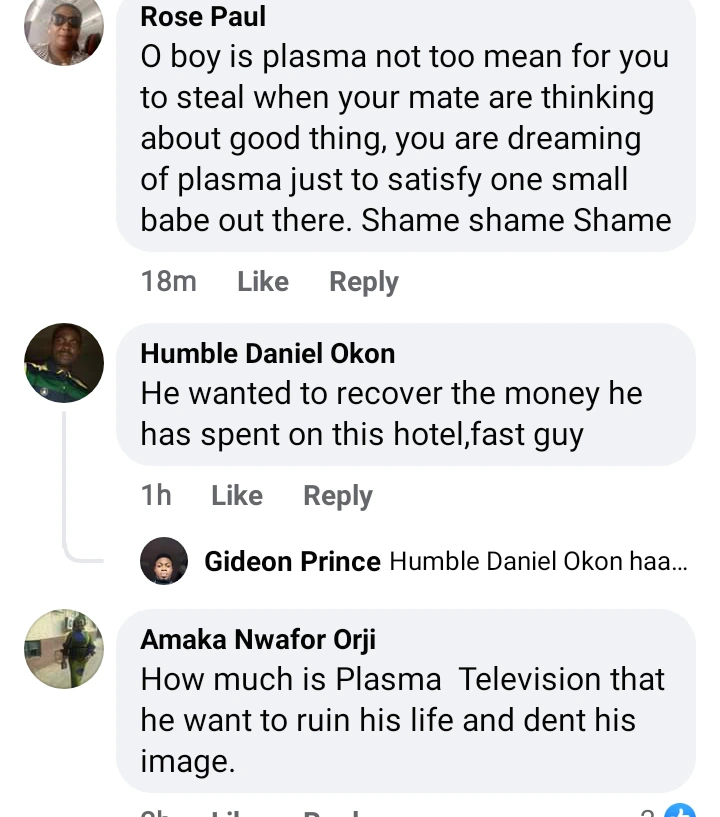Open Humble Daniel Okon's profile picture
Viewport: 720px width, 817px height.
64,362
